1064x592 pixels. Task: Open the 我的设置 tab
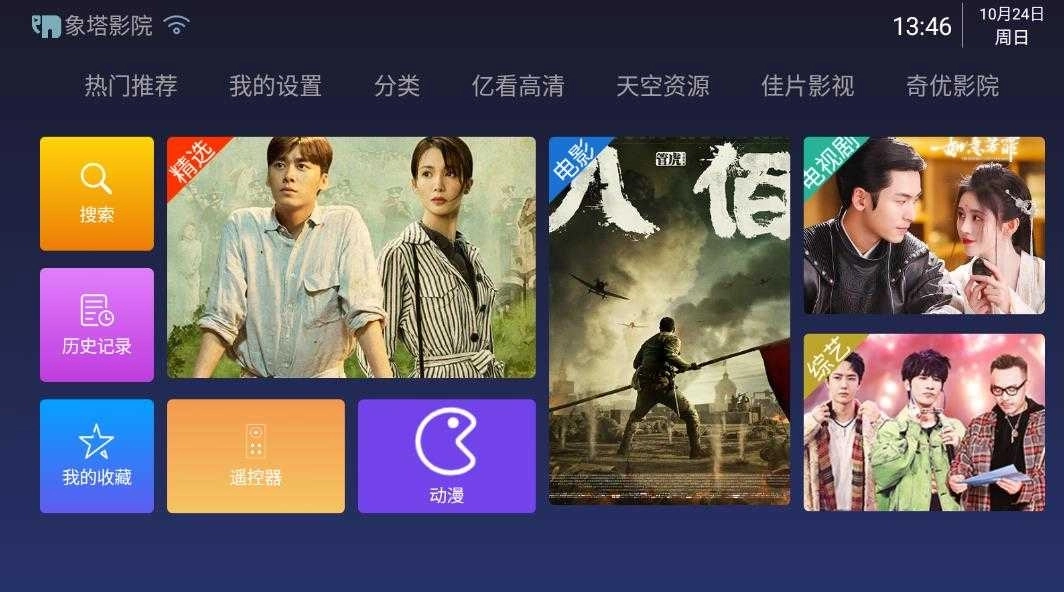pos(275,87)
